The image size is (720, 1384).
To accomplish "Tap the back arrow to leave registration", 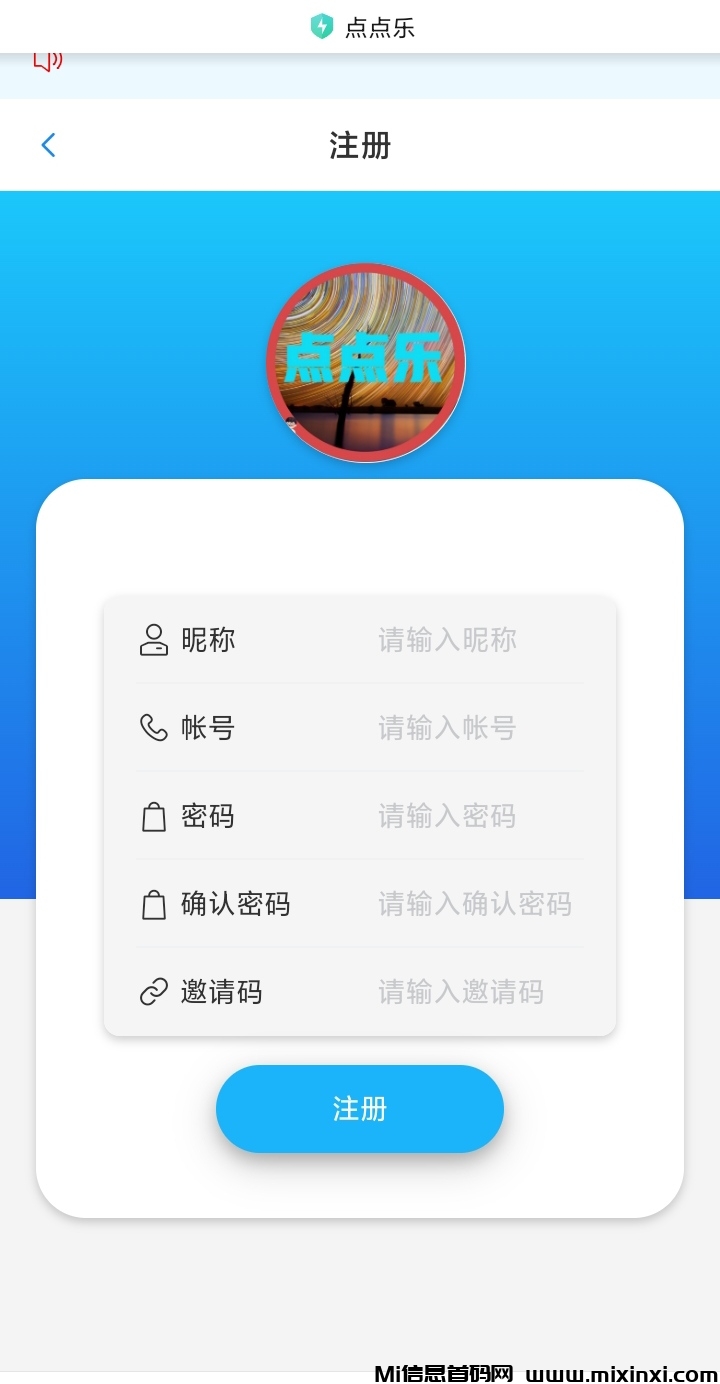I will tap(48, 145).
